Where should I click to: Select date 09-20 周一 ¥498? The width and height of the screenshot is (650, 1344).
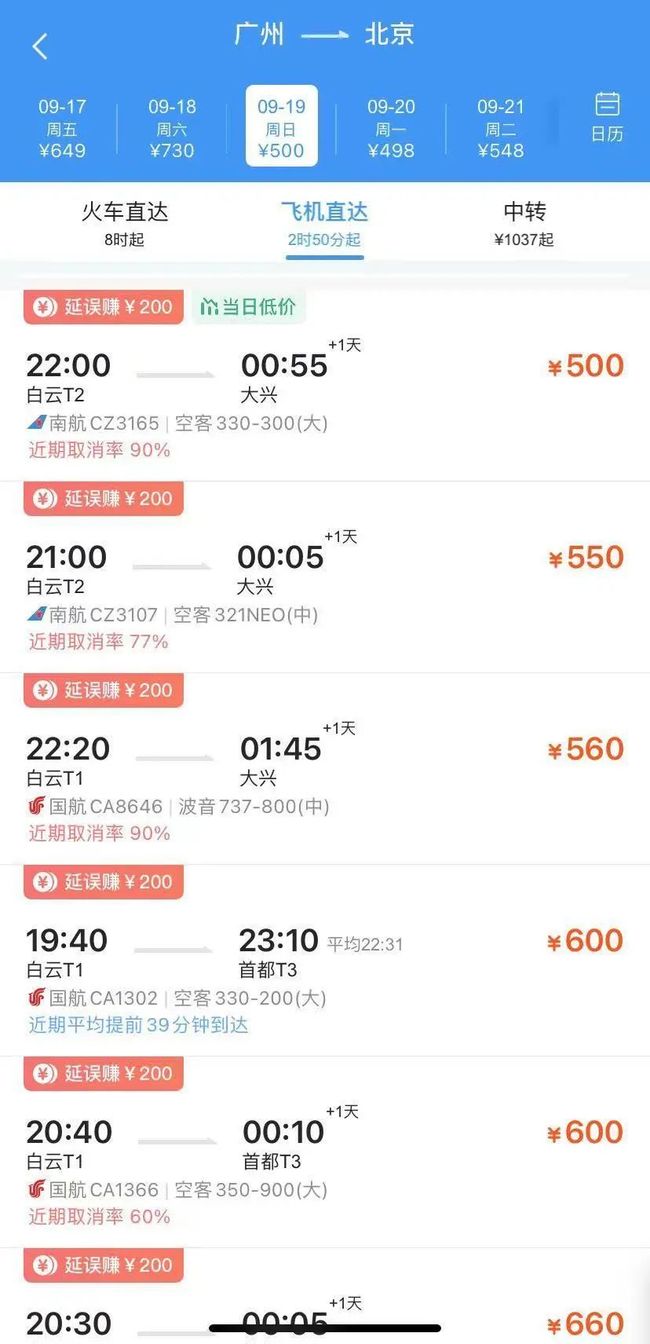[x=391, y=129]
